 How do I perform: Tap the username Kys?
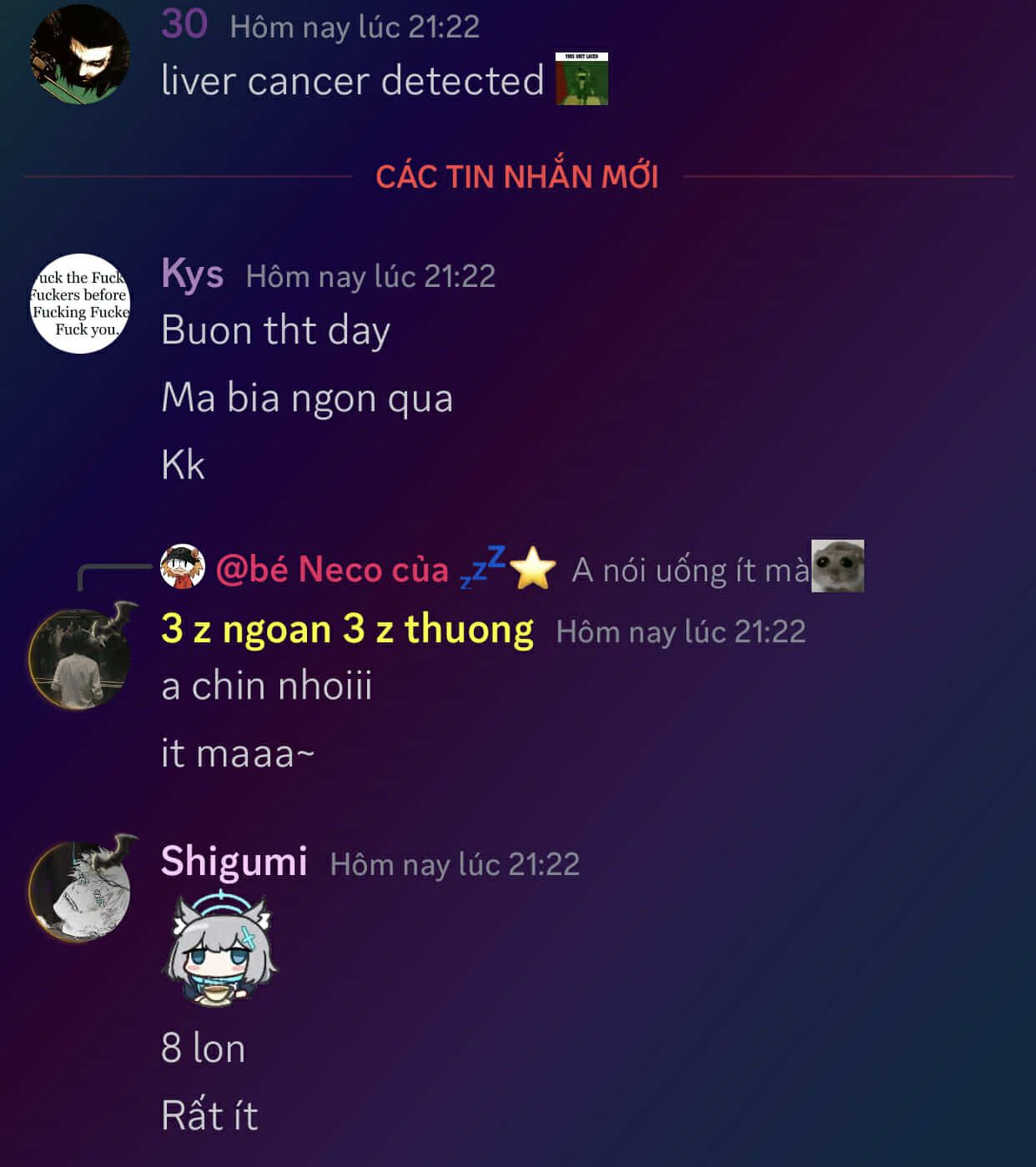coord(192,274)
